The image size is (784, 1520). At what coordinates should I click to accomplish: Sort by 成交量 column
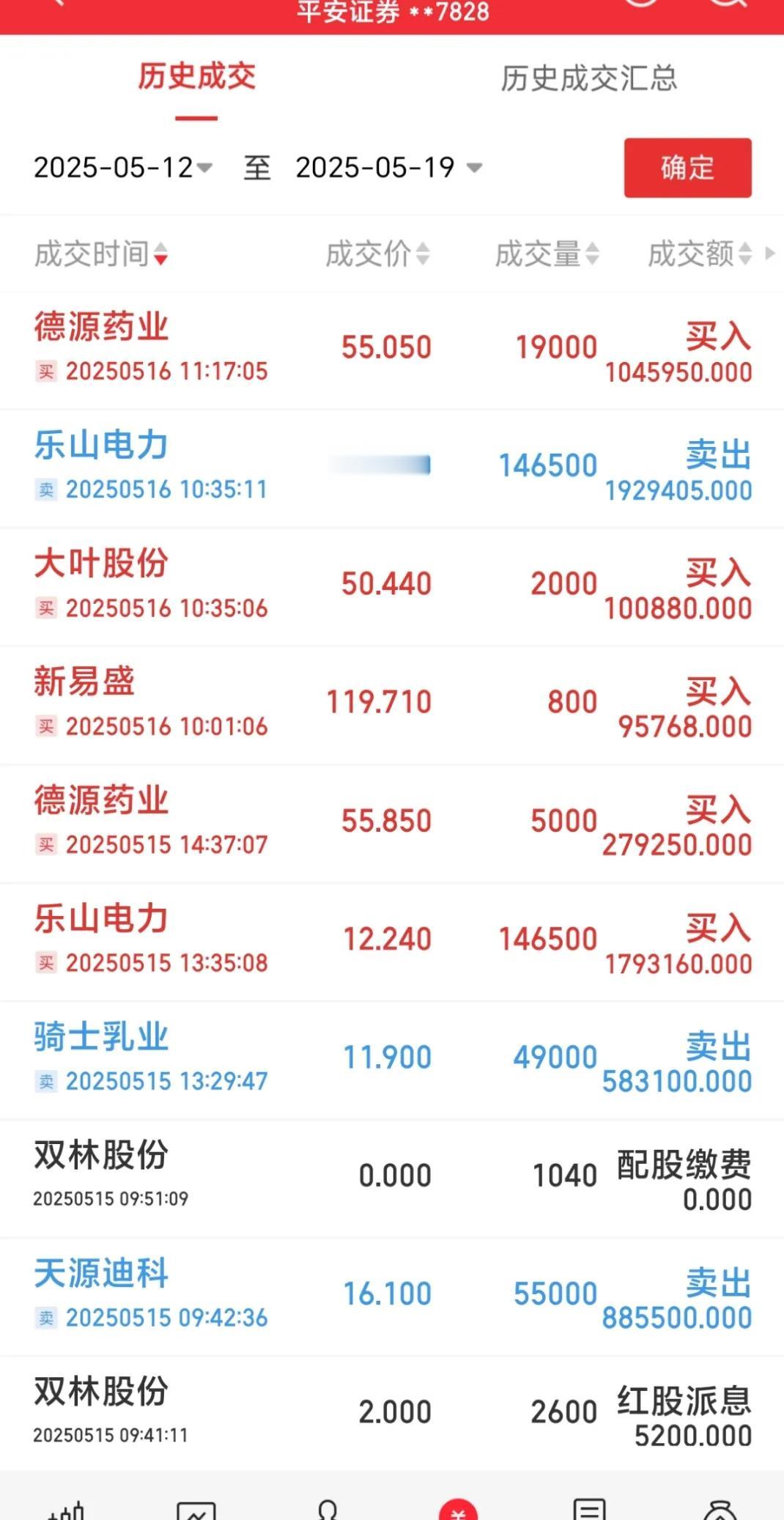coord(547,254)
